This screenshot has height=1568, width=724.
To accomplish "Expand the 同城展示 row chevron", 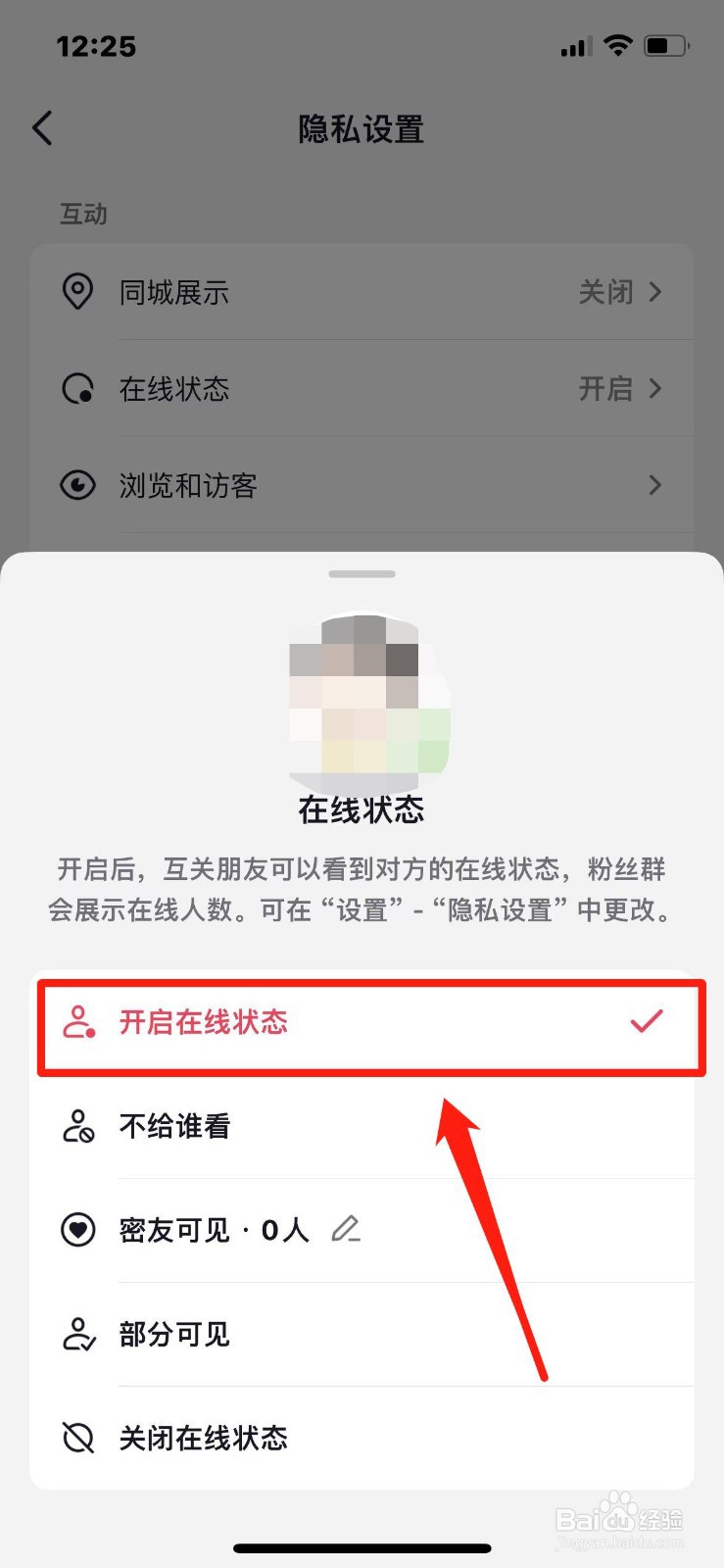I will tap(656, 291).
